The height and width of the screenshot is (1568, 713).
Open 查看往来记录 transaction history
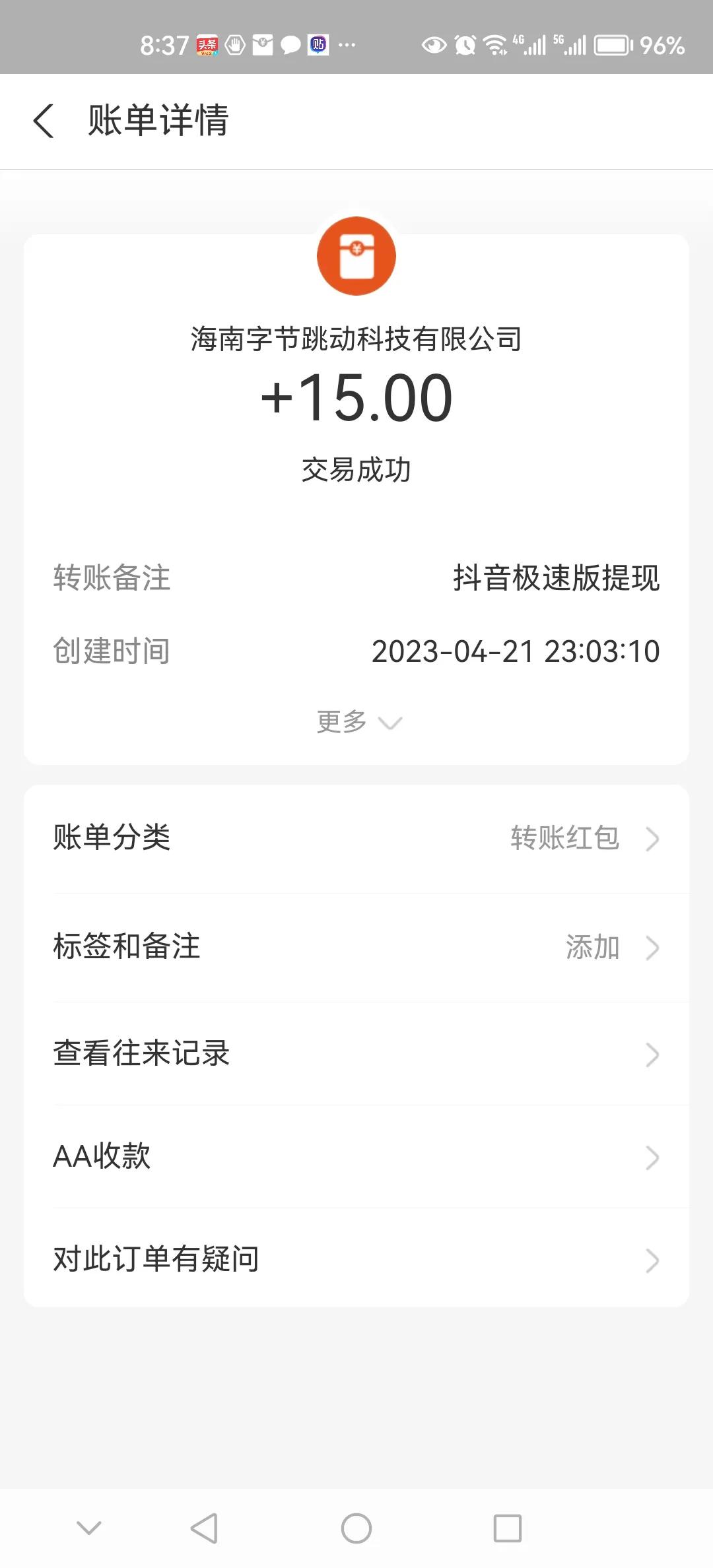[x=356, y=1053]
